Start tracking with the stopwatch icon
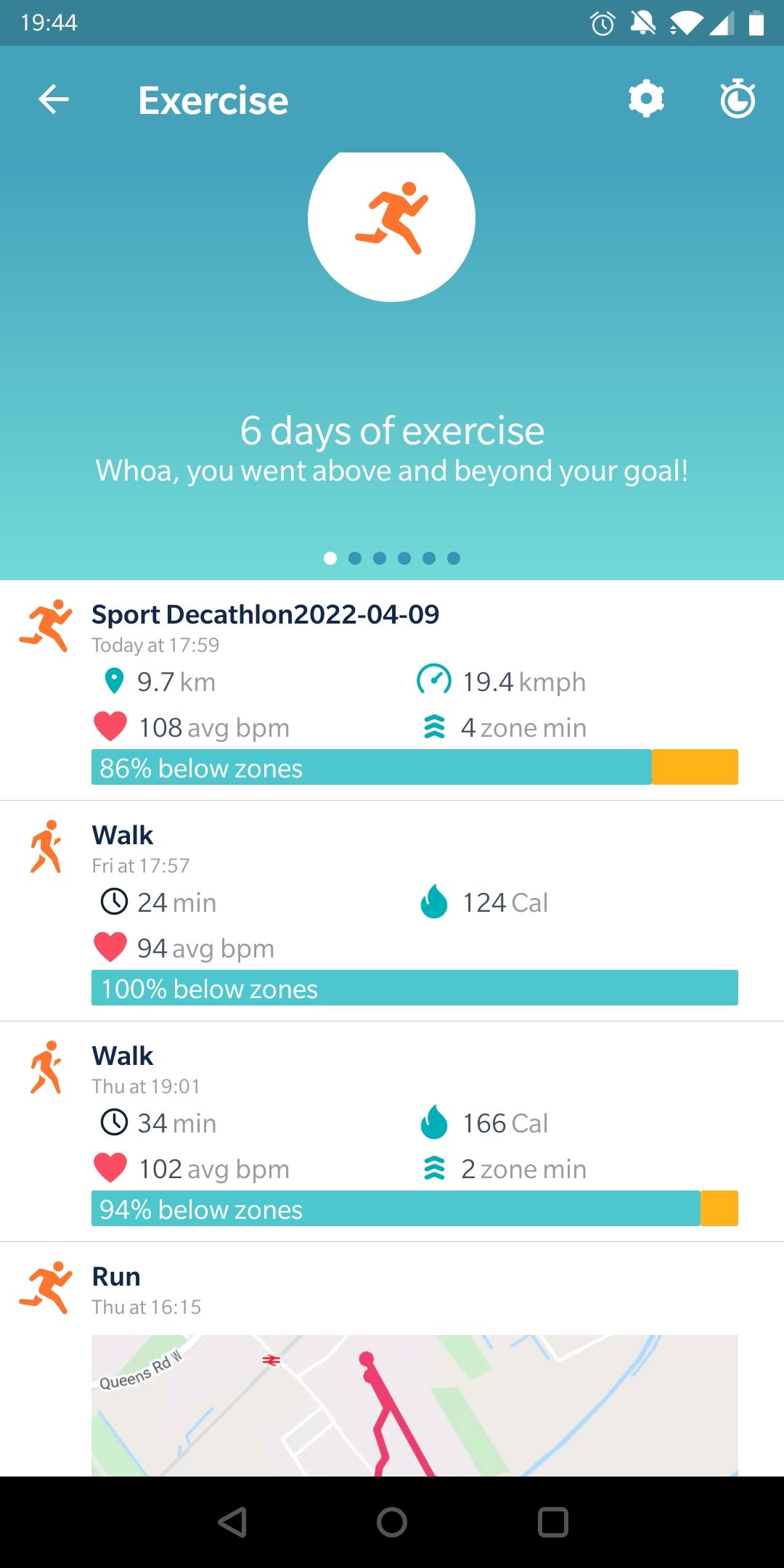784x1568 pixels. (x=738, y=99)
